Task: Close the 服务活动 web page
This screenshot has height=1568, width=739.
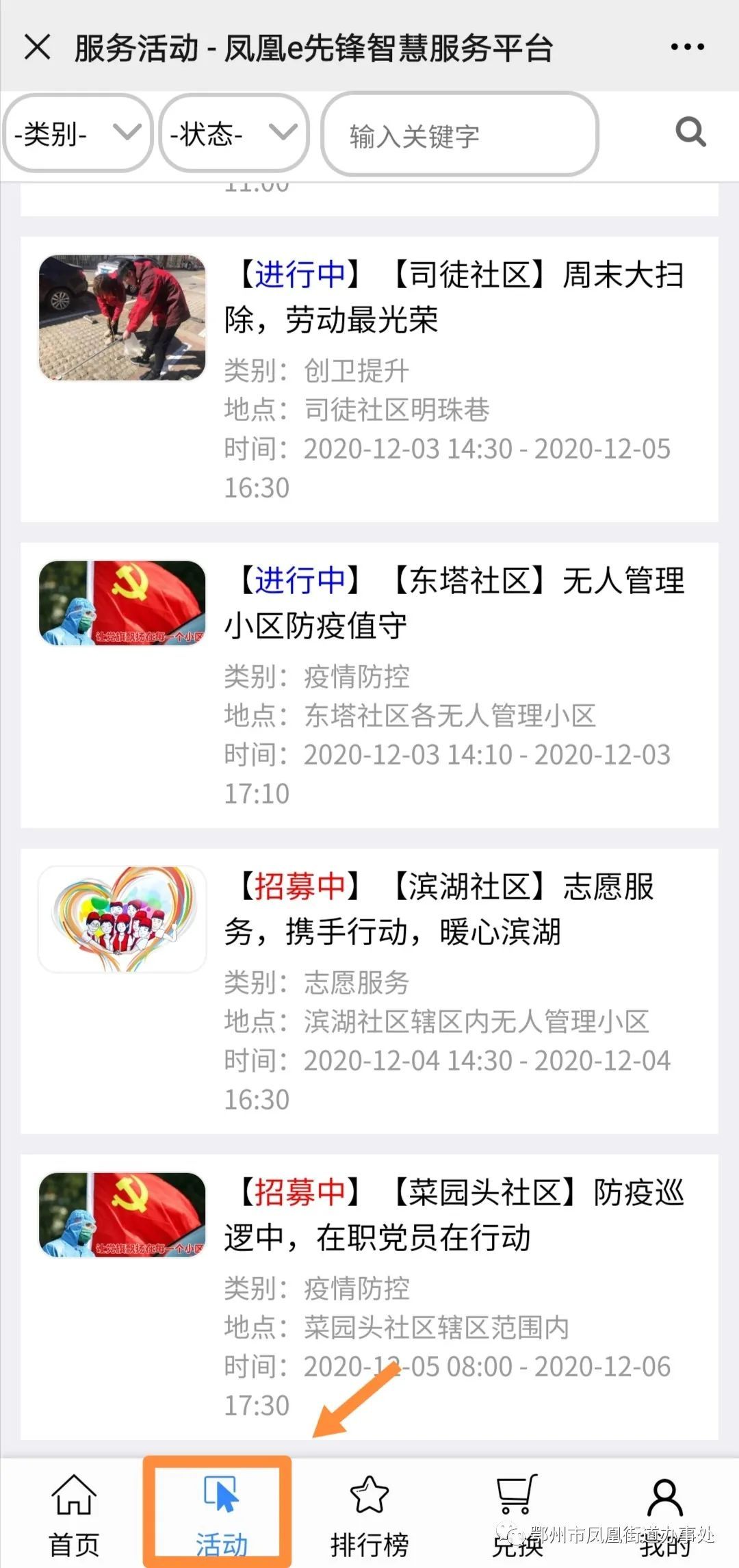Action: click(x=37, y=48)
